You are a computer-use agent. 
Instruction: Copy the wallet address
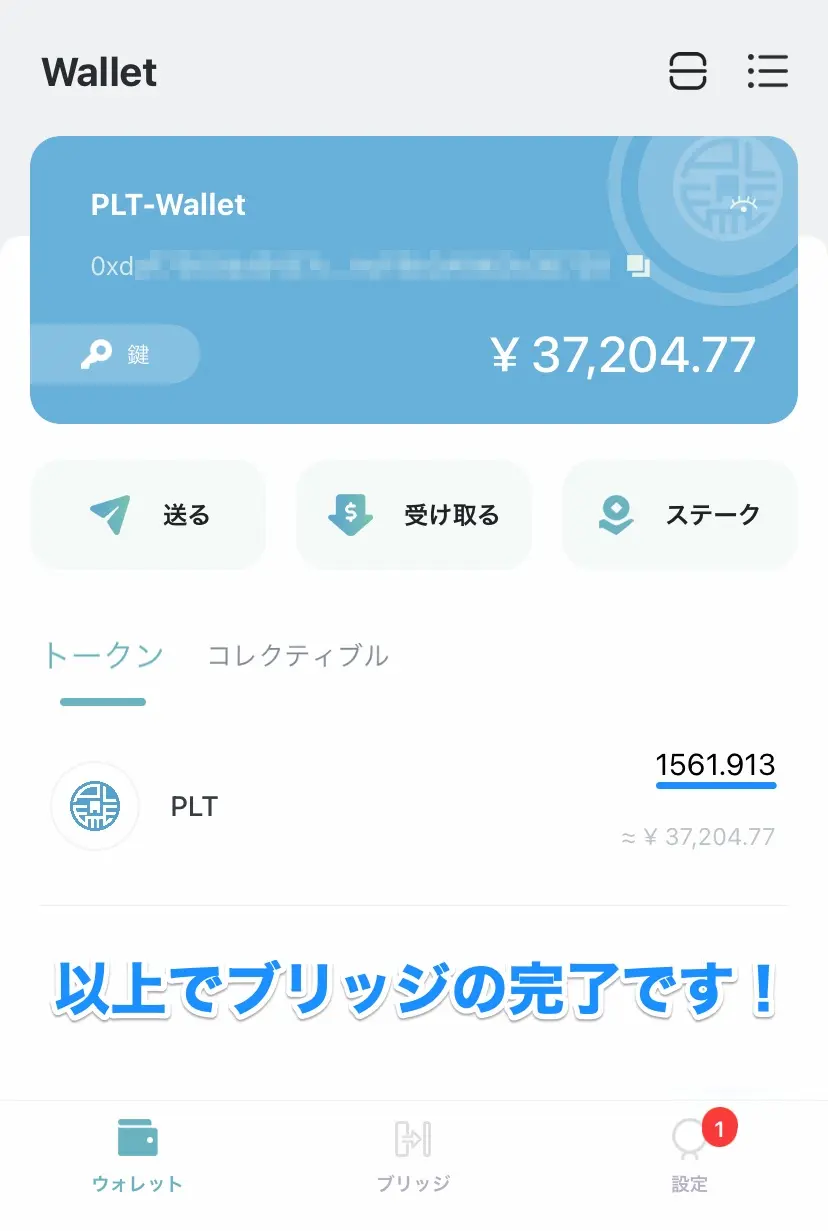pyautogui.click(x=638, y=266)
